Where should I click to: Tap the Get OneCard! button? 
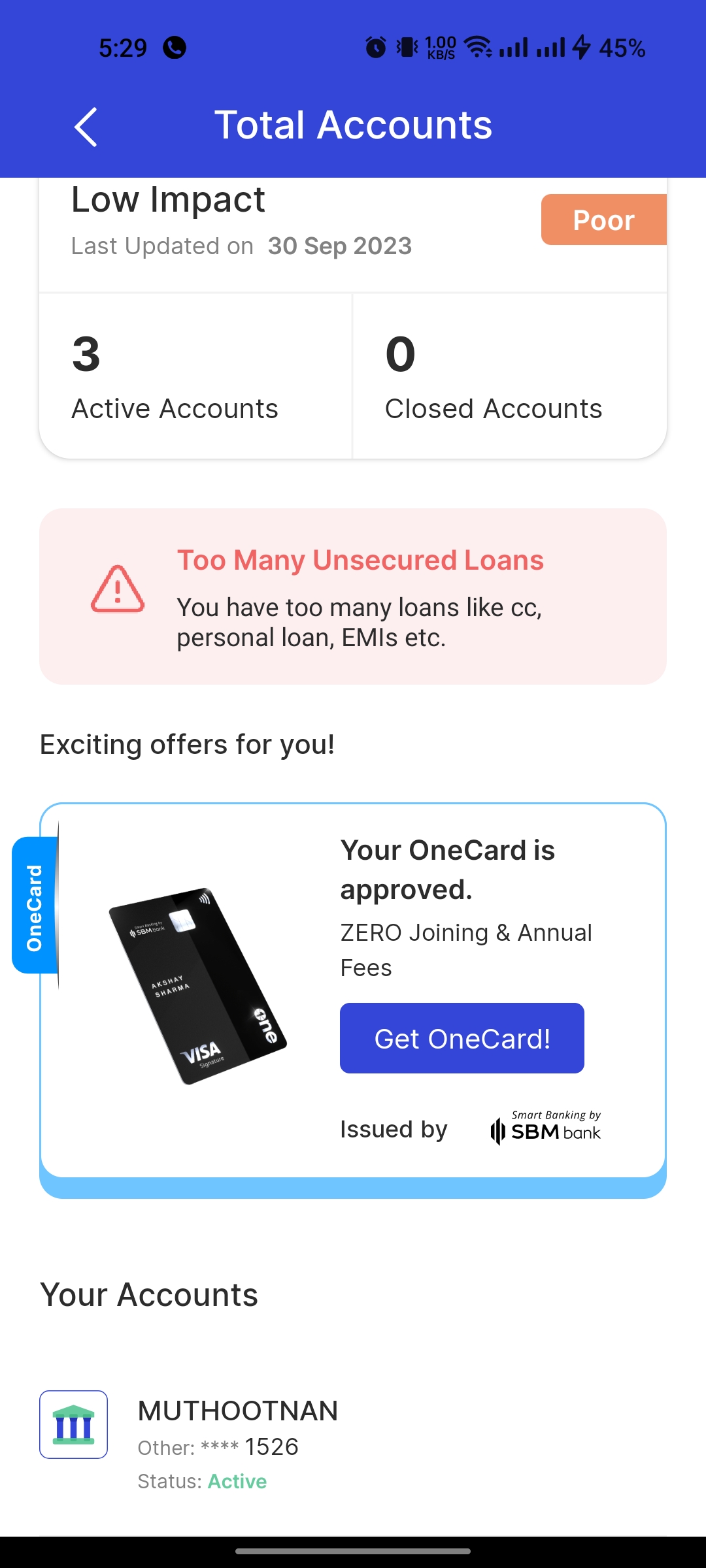click(462, 1038)
